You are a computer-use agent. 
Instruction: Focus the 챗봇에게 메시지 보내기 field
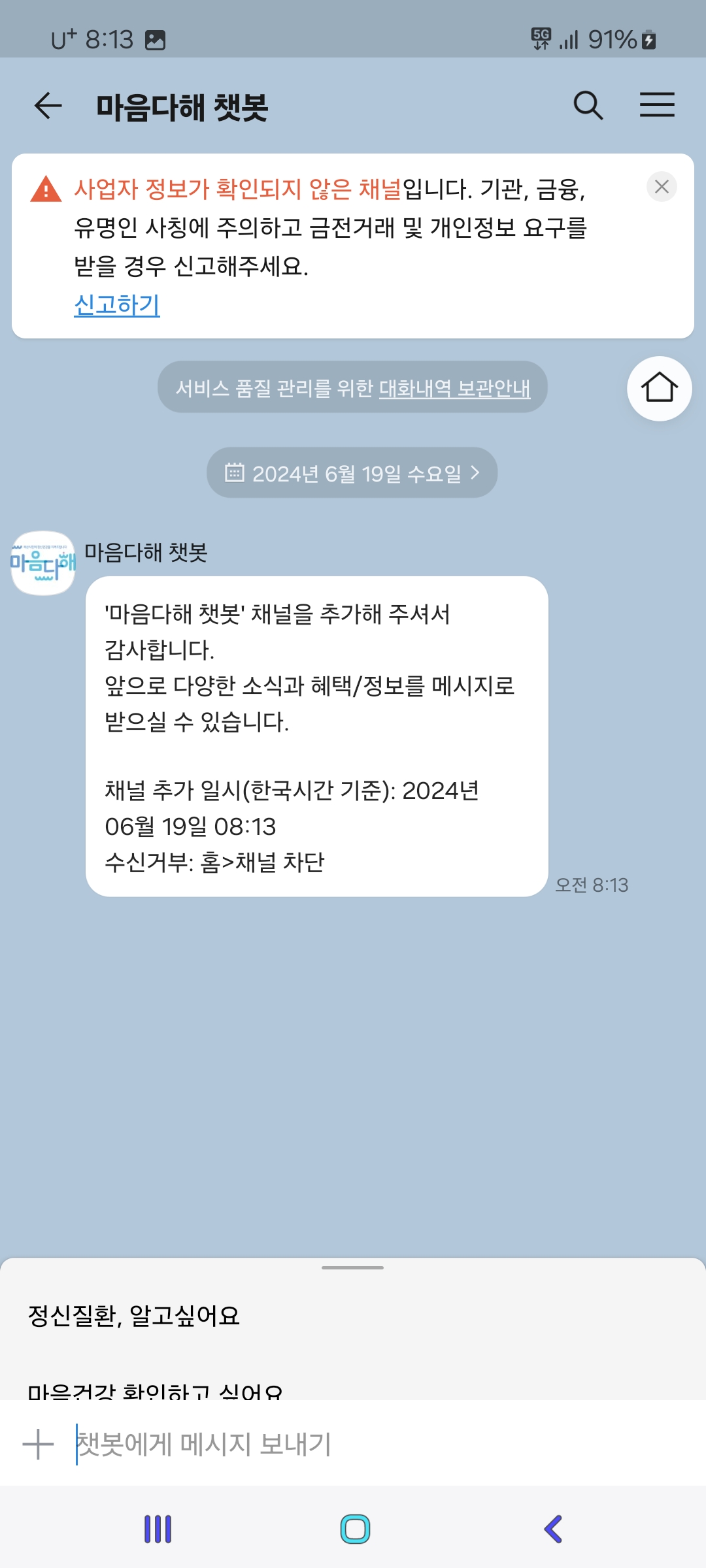pyautogui.click(x=366, y=1444)
